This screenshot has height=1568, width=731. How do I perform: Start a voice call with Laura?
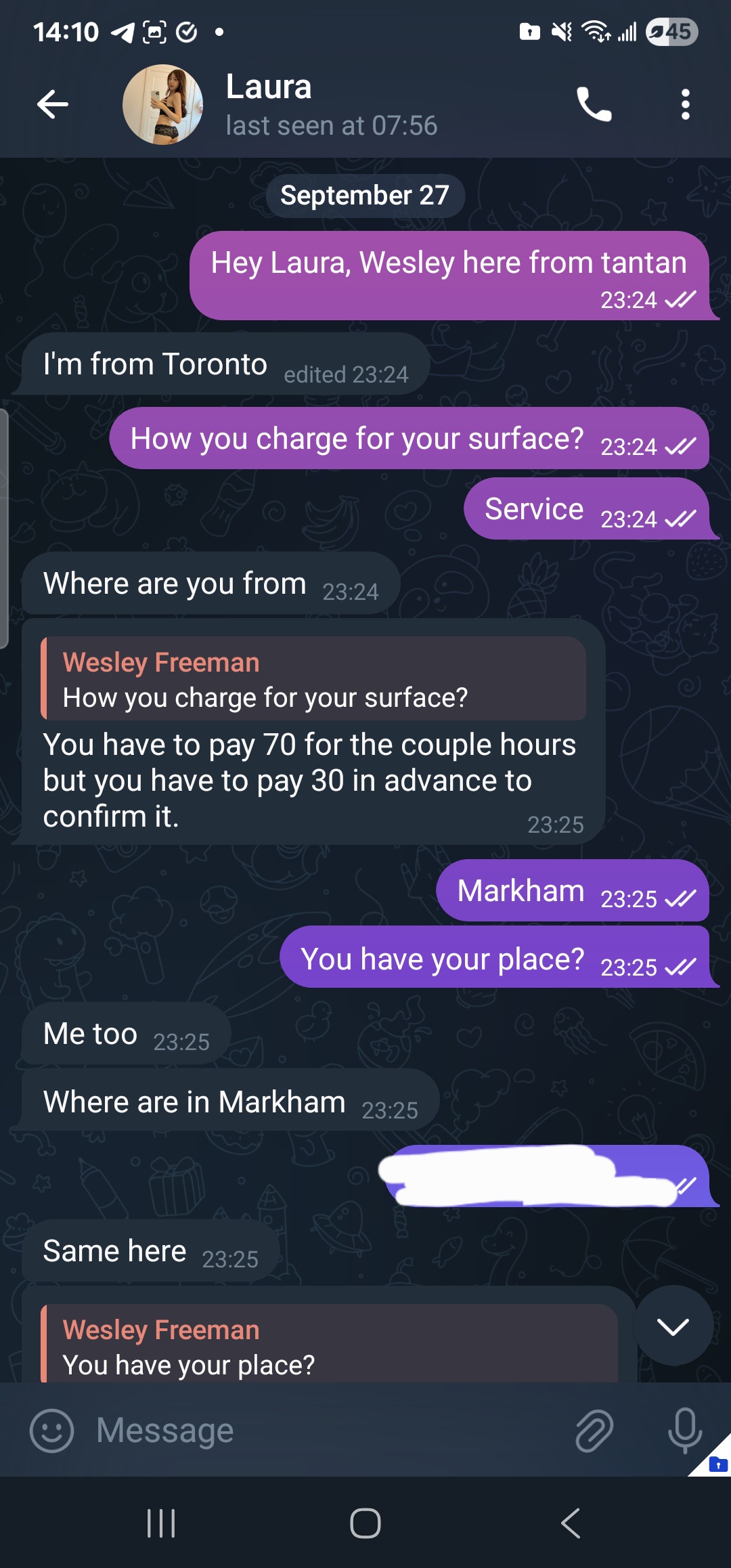coord(594,104)
